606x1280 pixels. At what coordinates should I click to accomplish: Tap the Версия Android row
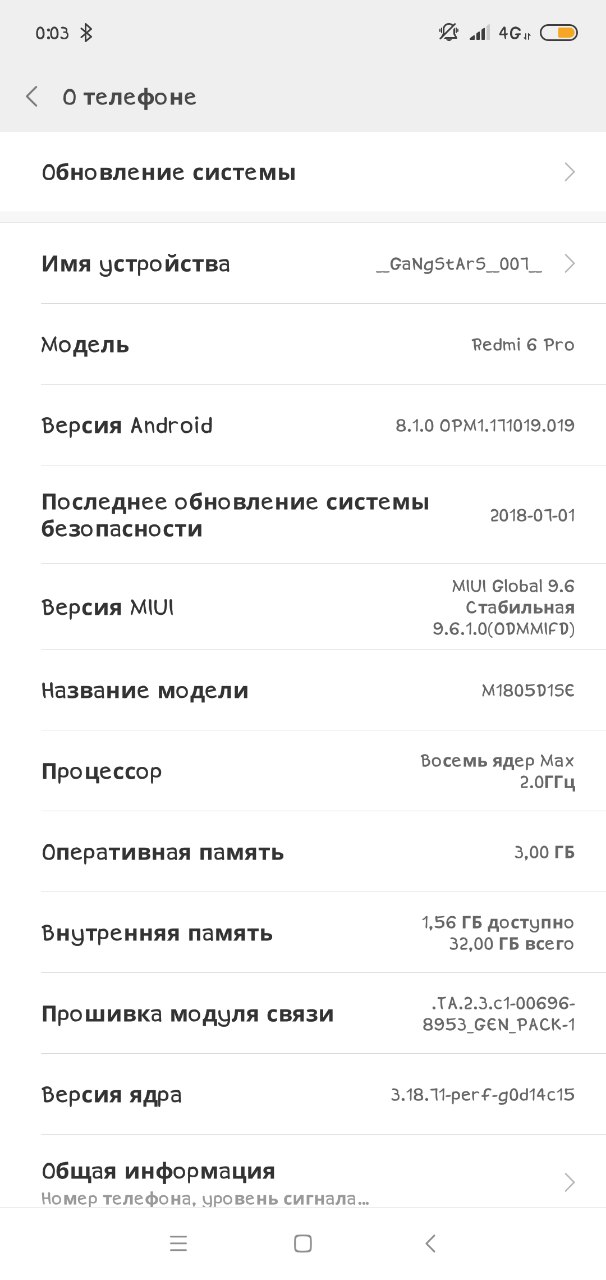coord(303,425)
